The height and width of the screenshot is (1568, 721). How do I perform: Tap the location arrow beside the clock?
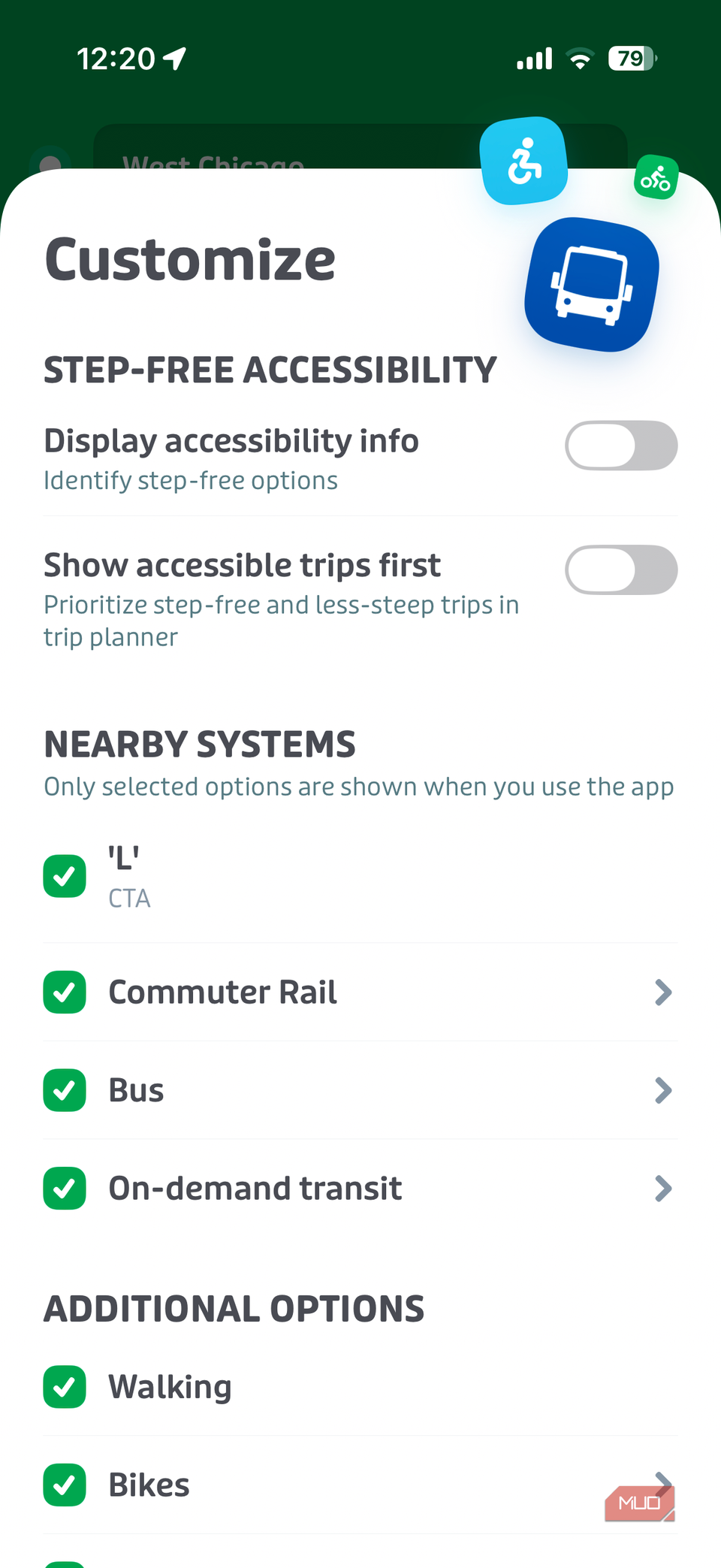click(175, 57)
